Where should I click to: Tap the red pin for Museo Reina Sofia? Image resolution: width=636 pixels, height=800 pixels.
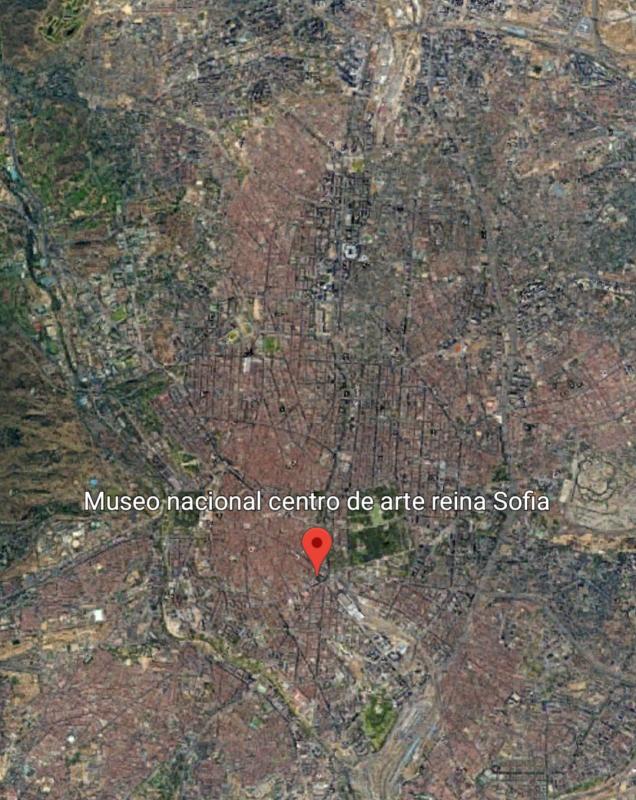(318, 547)
